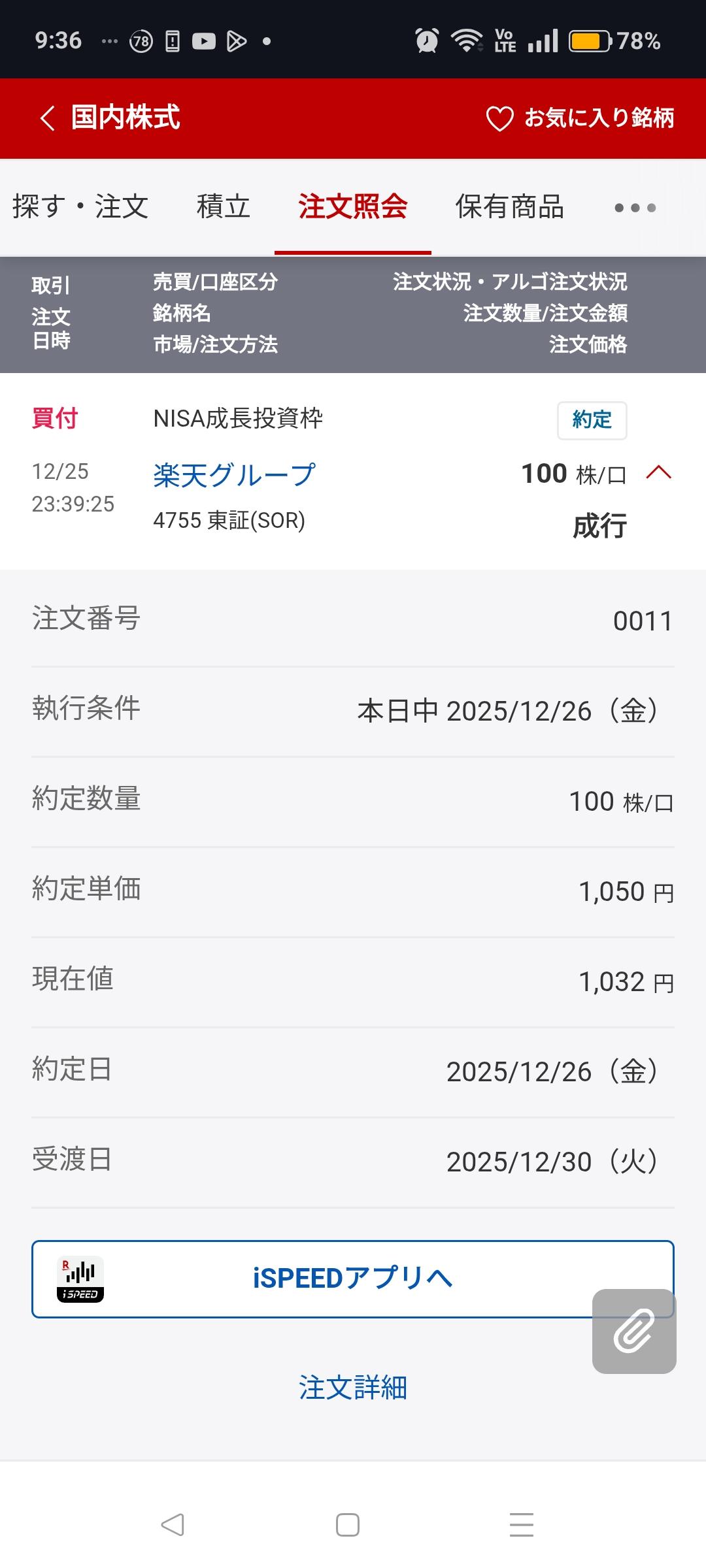Select the 注文照会 tab
Viewport: 706px width, 1568px height.
[x=353, y=207]
